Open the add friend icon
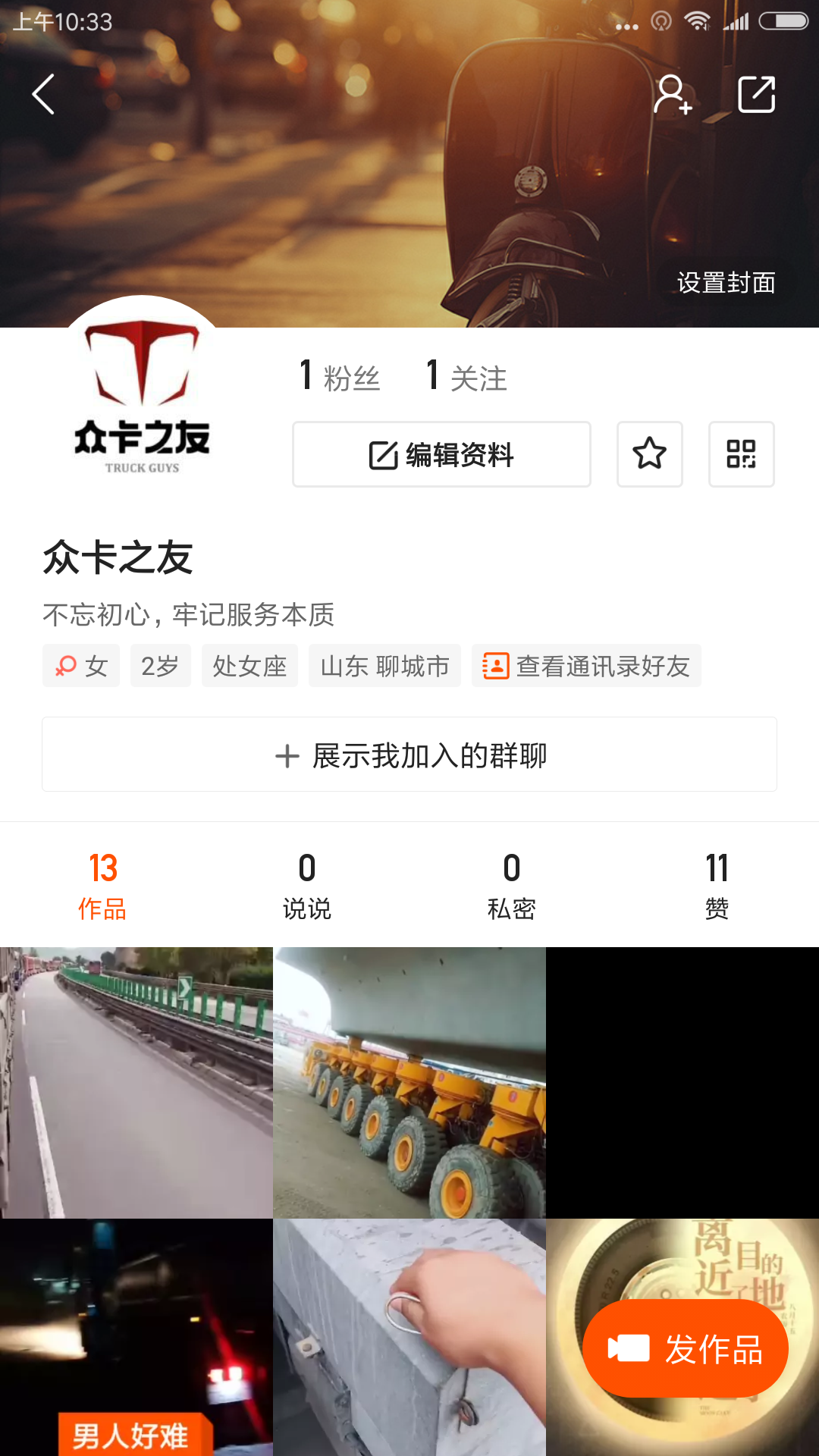Viewport: 819px width, 1456px height. pyautogui.click(x=673, y=95)
